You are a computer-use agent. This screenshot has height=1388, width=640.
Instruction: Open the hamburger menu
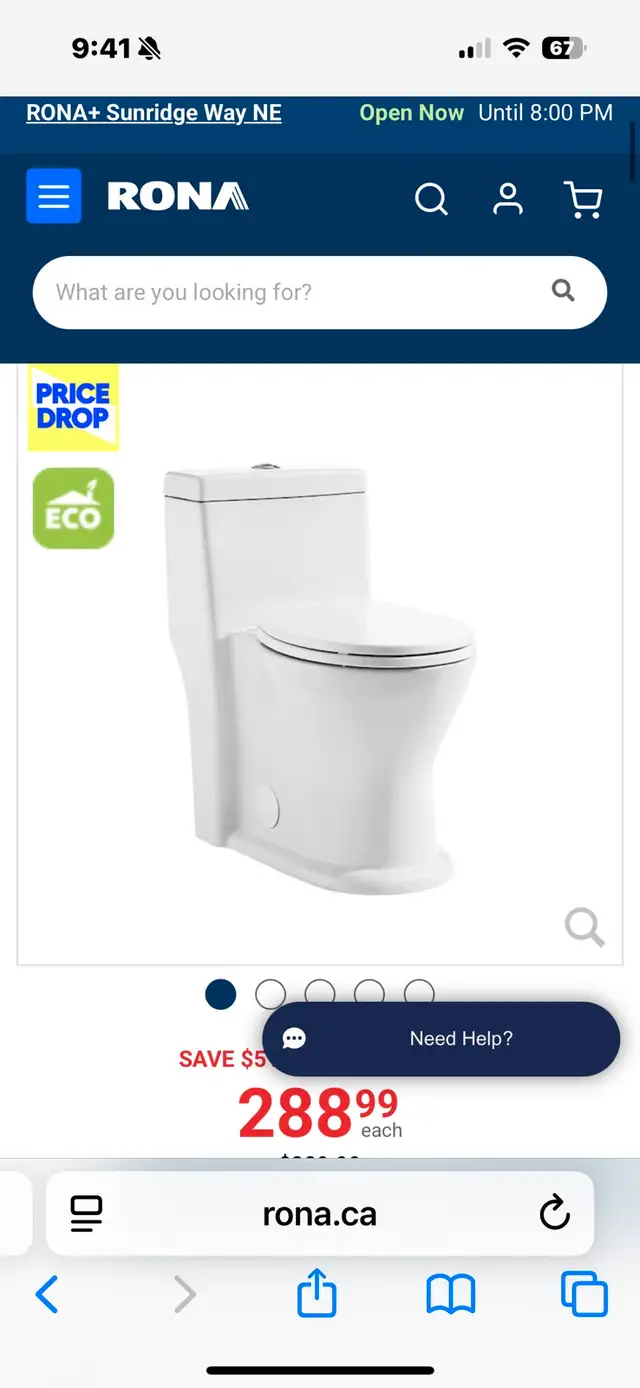pyautogui.click(x=54, y=196)
